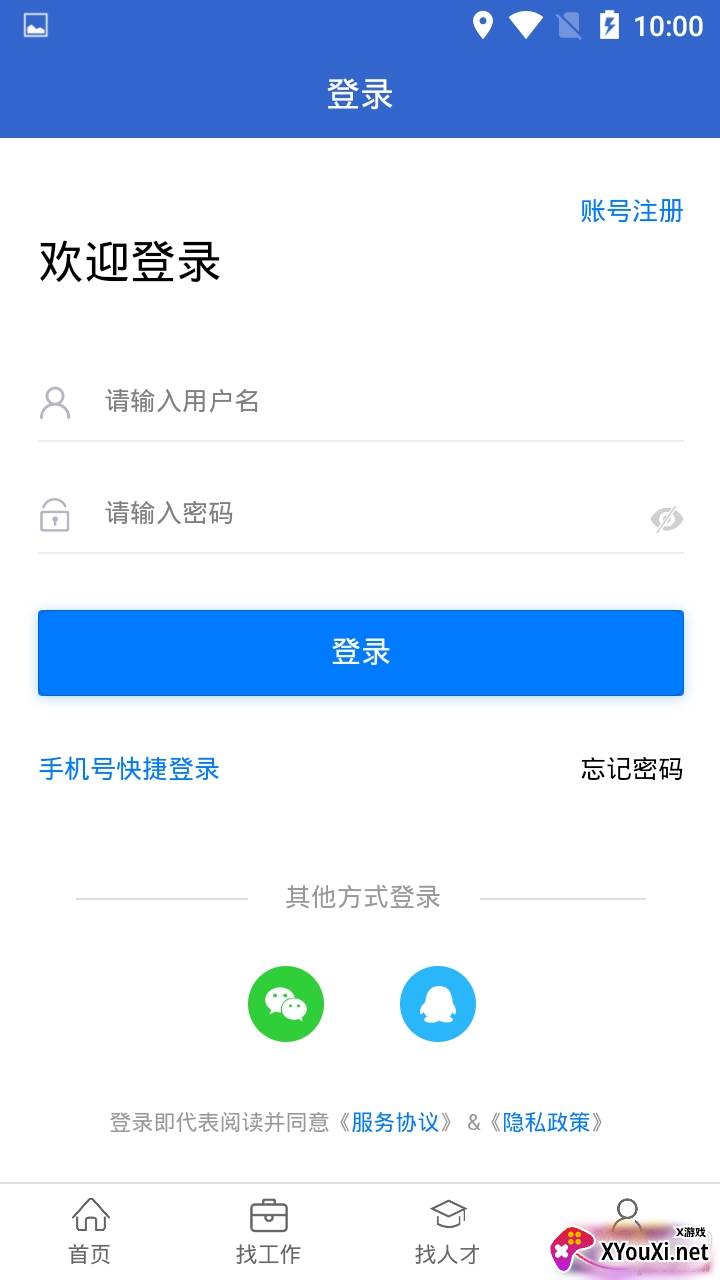Click the 找工作 briefcase icon
This screenshot has width=720, height=1280.
pos(269,1215)
